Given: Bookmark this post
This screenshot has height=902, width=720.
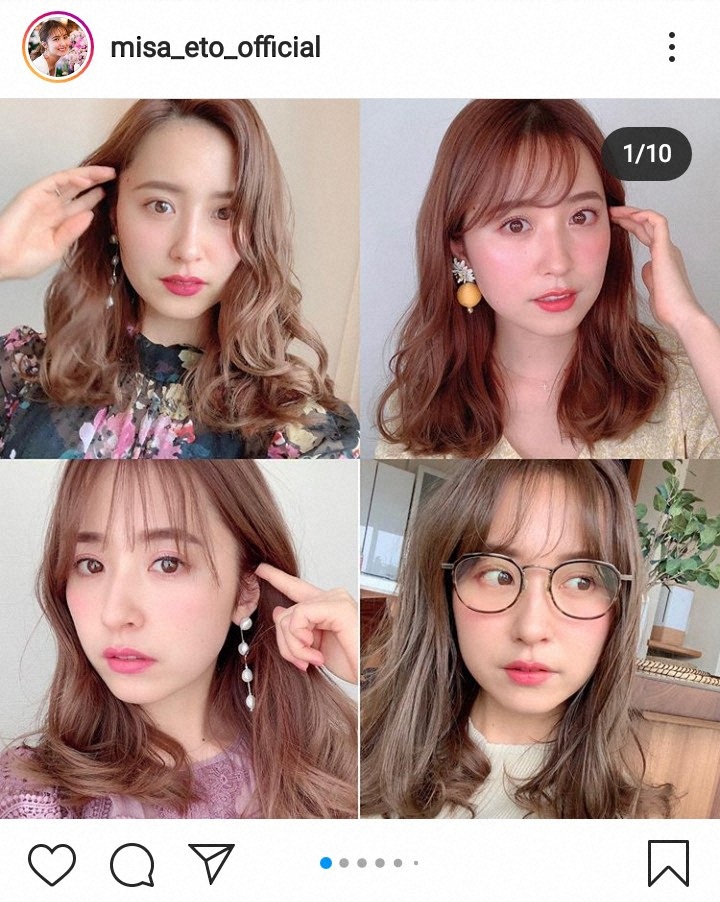Looking at the screenshot, I should point(668,864).
